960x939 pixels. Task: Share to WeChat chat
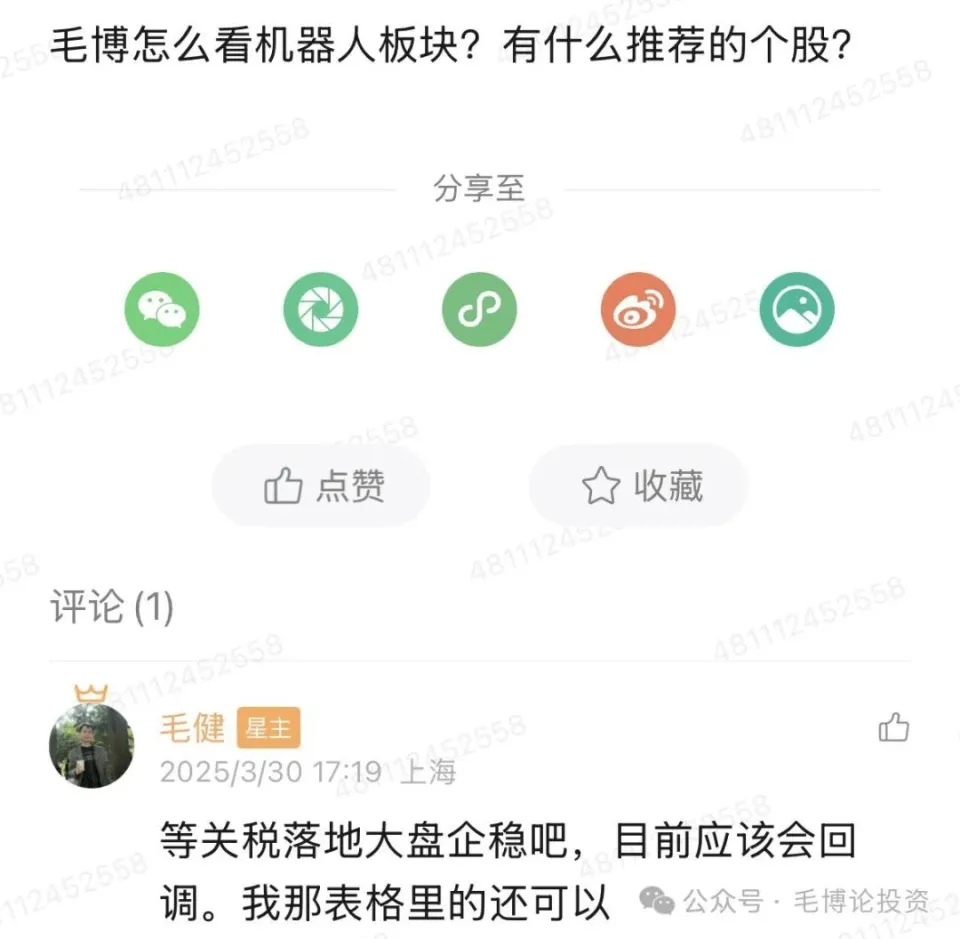[162, 310]
